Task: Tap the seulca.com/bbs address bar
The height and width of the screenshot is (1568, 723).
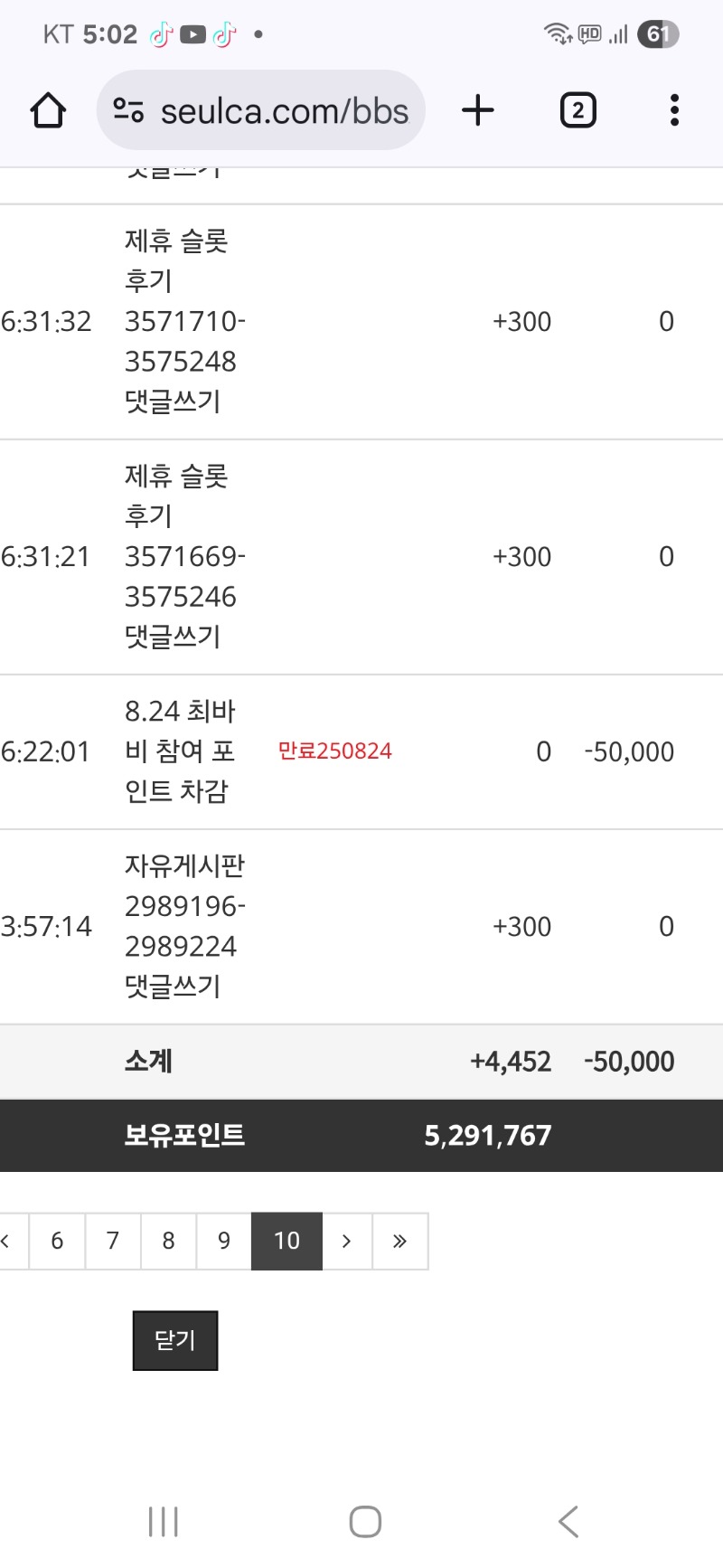Action: pyautogui.click(x=261, y=110)
